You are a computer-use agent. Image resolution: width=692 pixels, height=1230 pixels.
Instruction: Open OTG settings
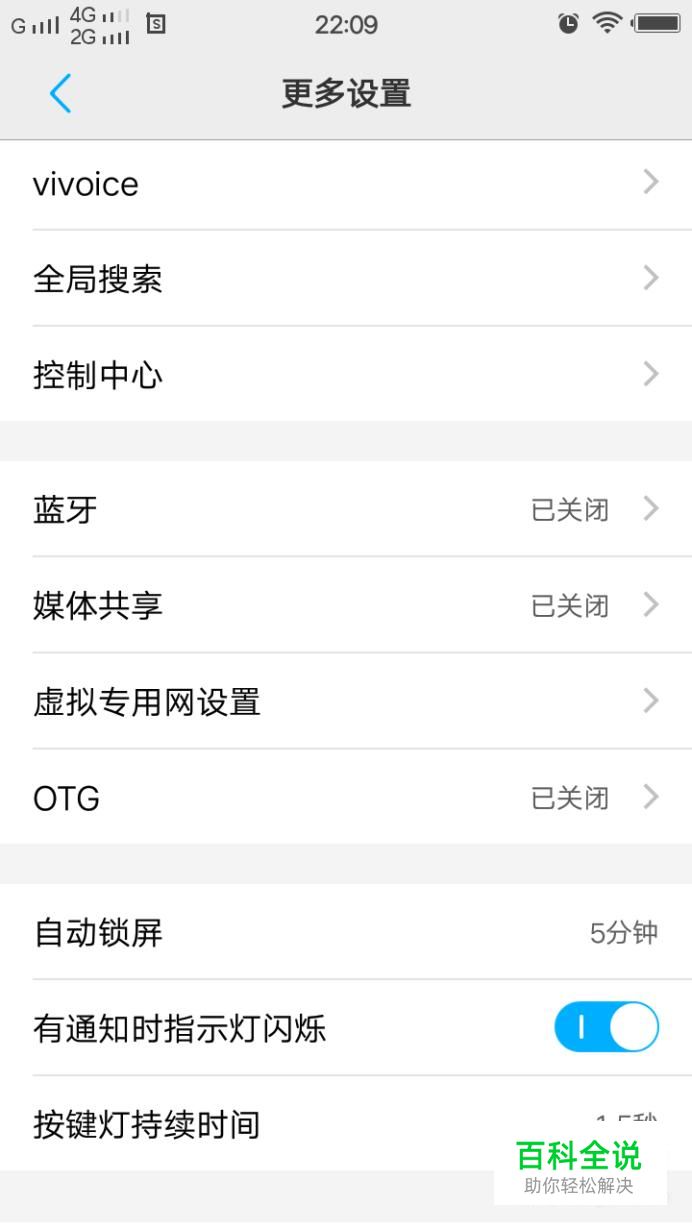pos(345,798)
